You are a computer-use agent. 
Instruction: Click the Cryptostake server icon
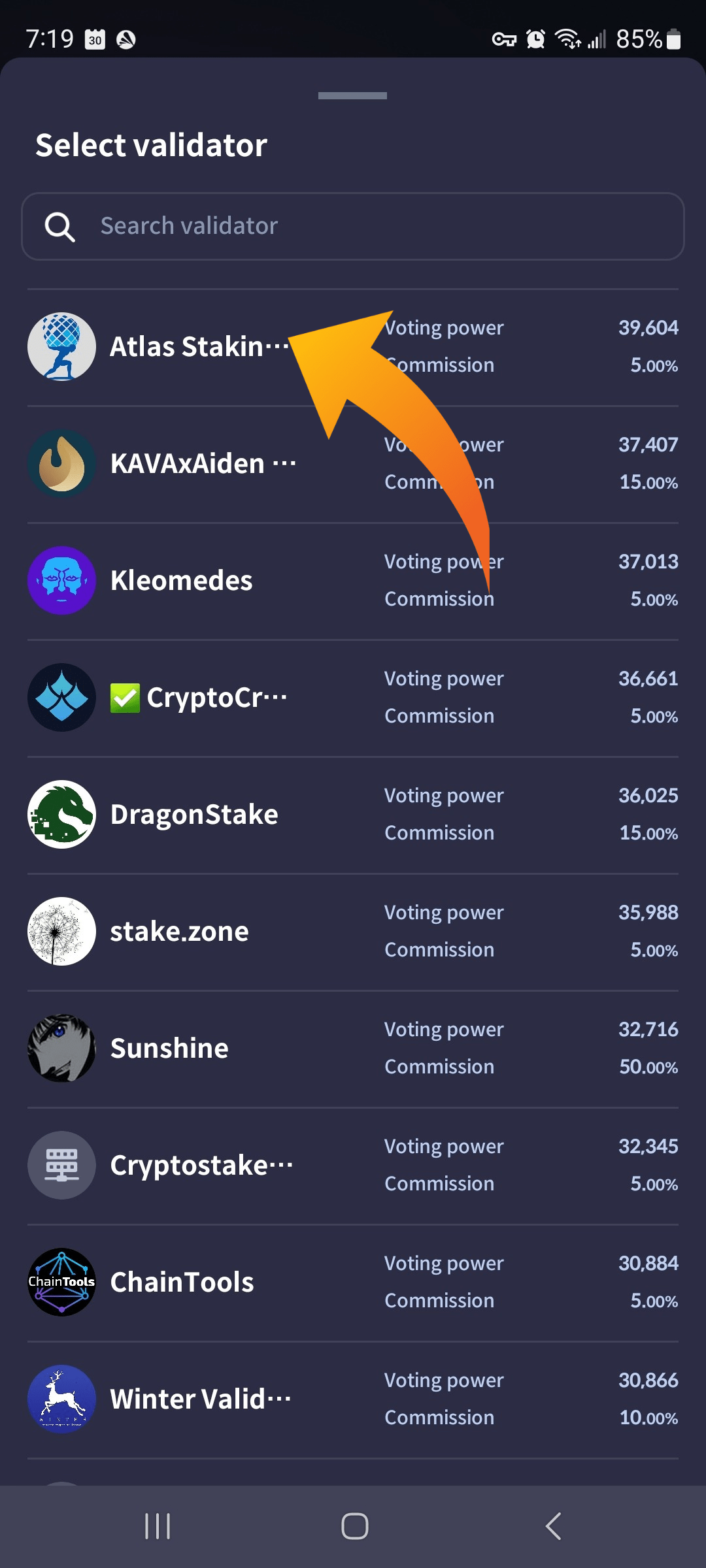61,1165
